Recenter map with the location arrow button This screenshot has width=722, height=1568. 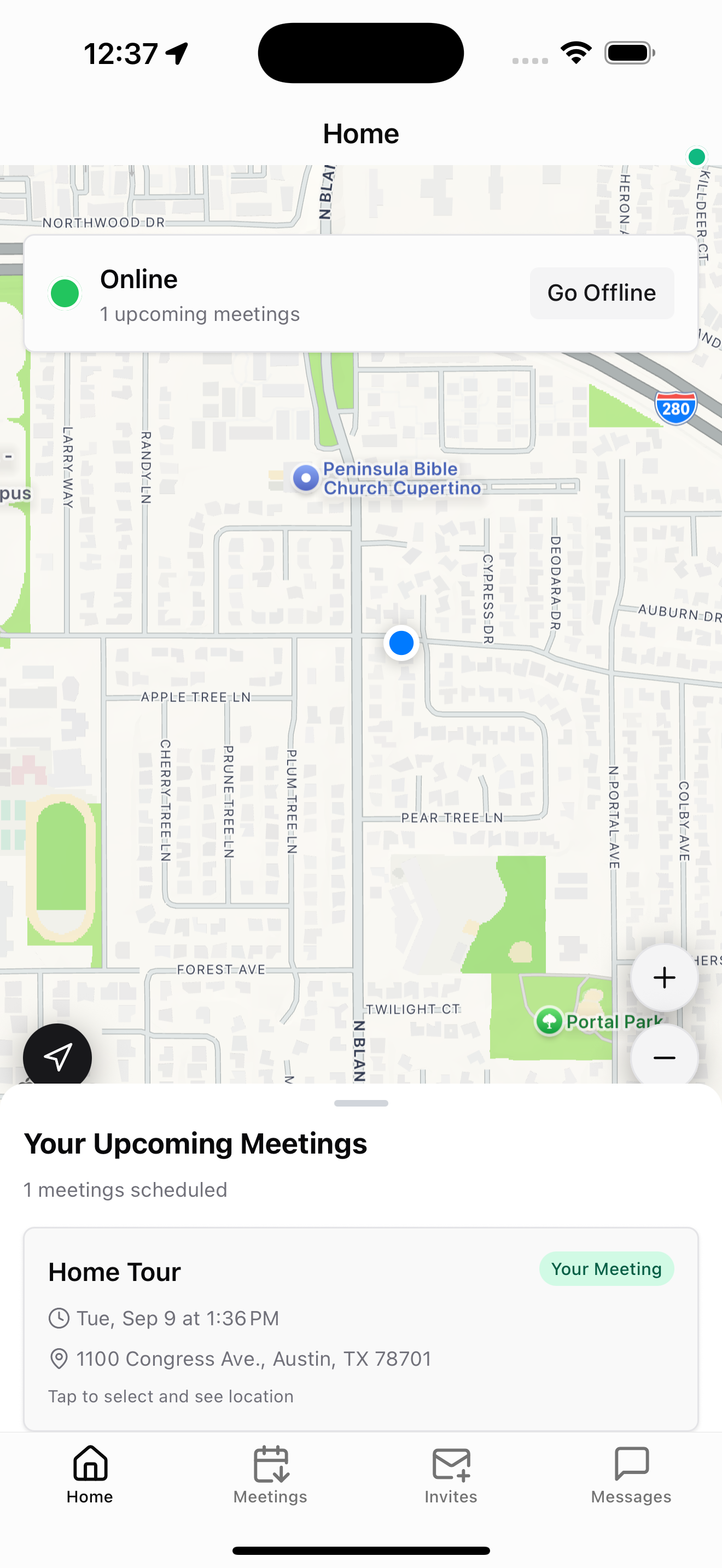[57, 1057]
